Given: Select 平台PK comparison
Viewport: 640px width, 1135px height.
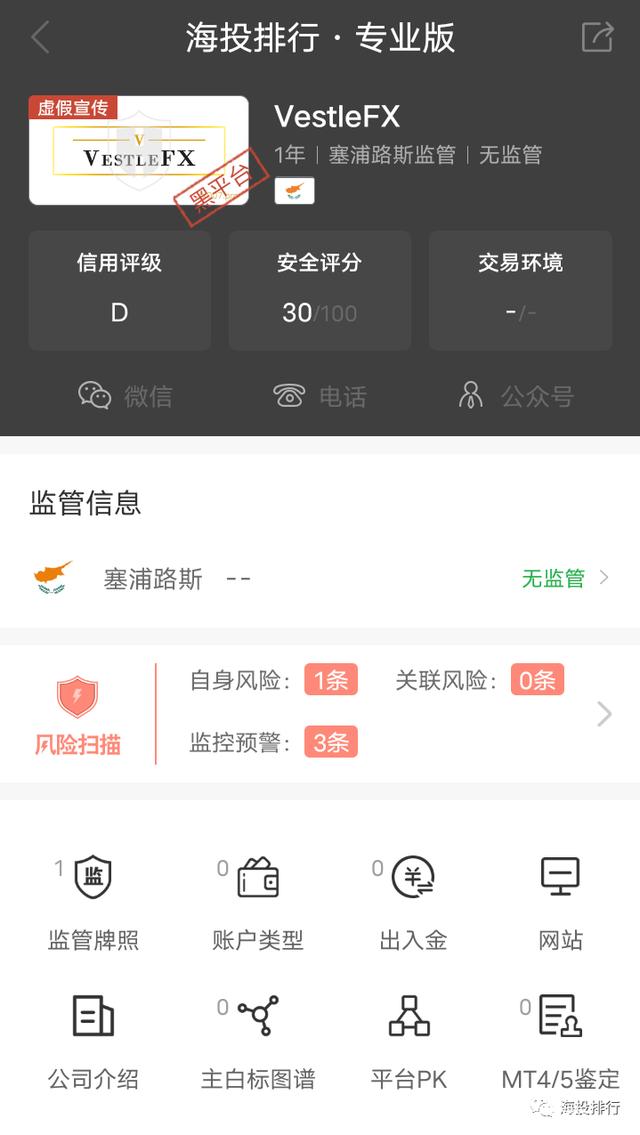Looking at the screenshot, I should (x=409, y=1040).
